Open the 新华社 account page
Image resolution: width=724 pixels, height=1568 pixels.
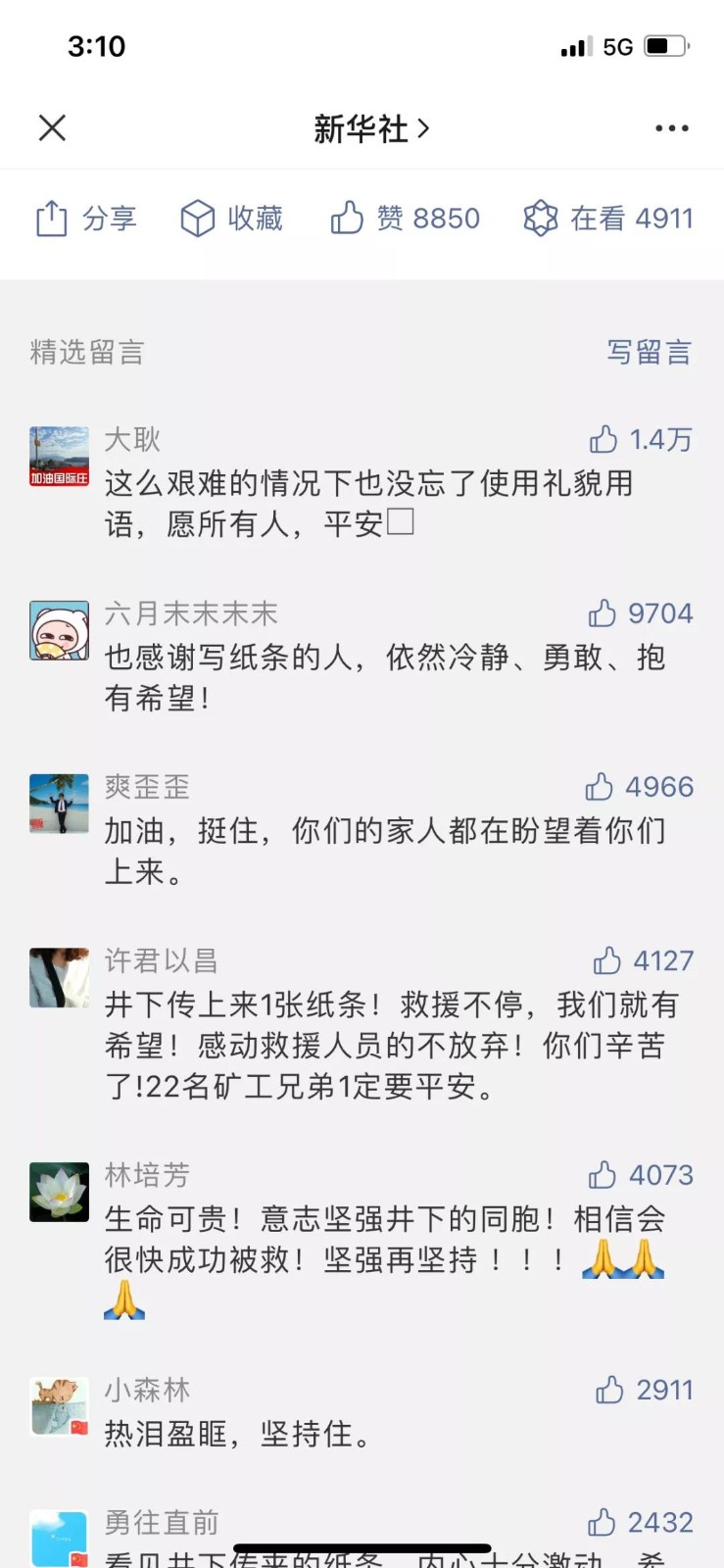click(x=370, y=128)
